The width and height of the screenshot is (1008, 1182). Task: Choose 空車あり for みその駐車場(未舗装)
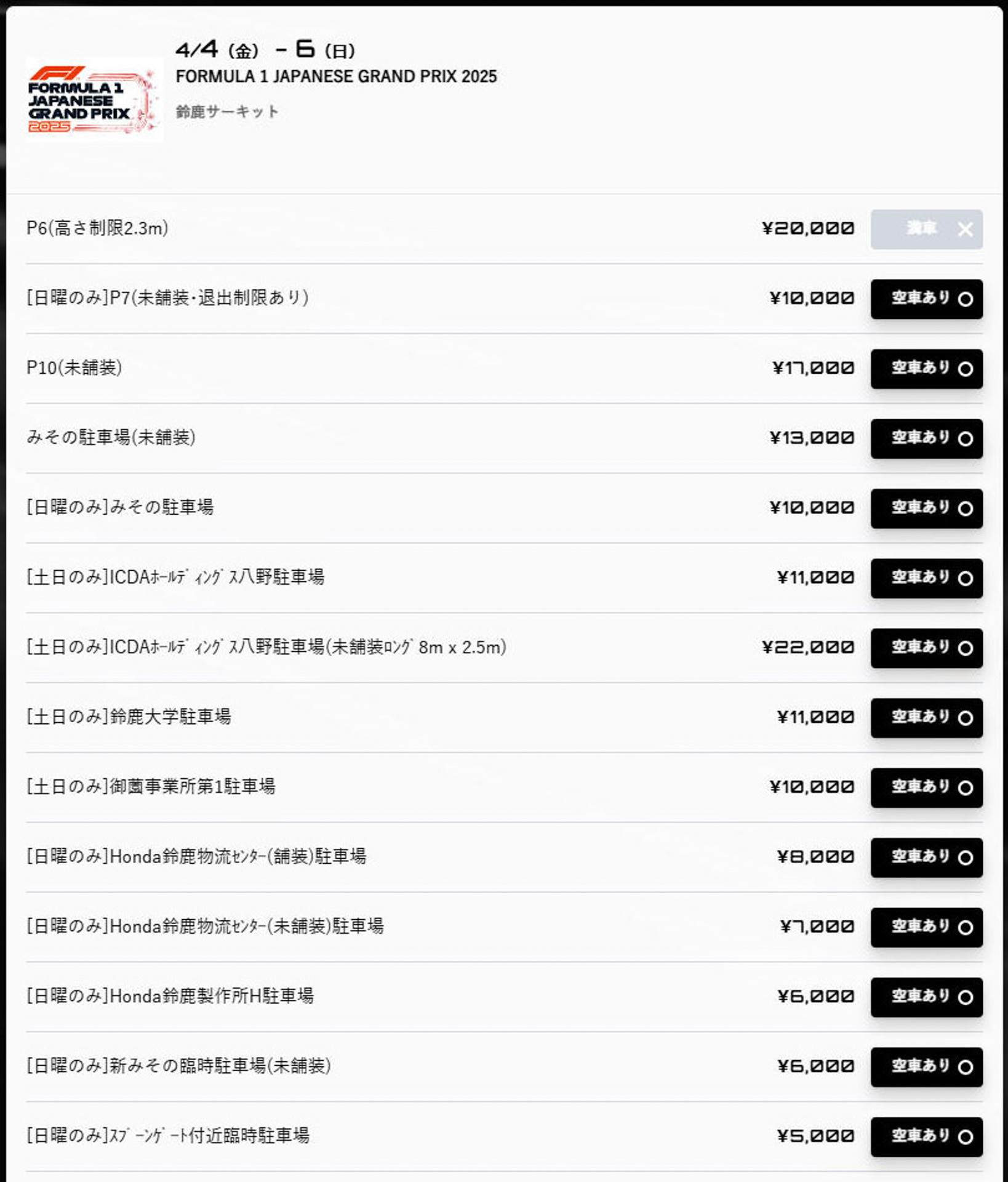pos(926,438)
